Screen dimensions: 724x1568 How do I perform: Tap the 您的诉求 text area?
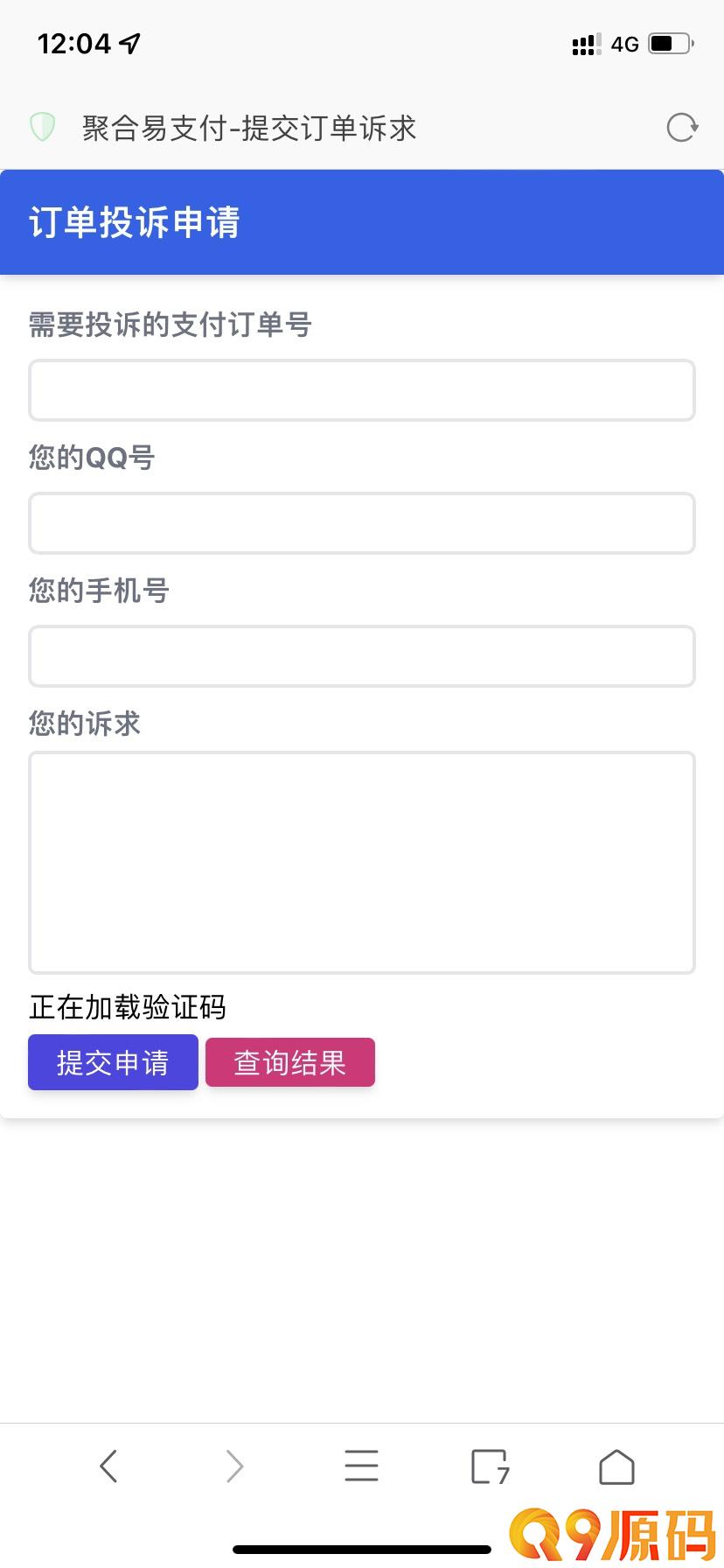point(362,863)
